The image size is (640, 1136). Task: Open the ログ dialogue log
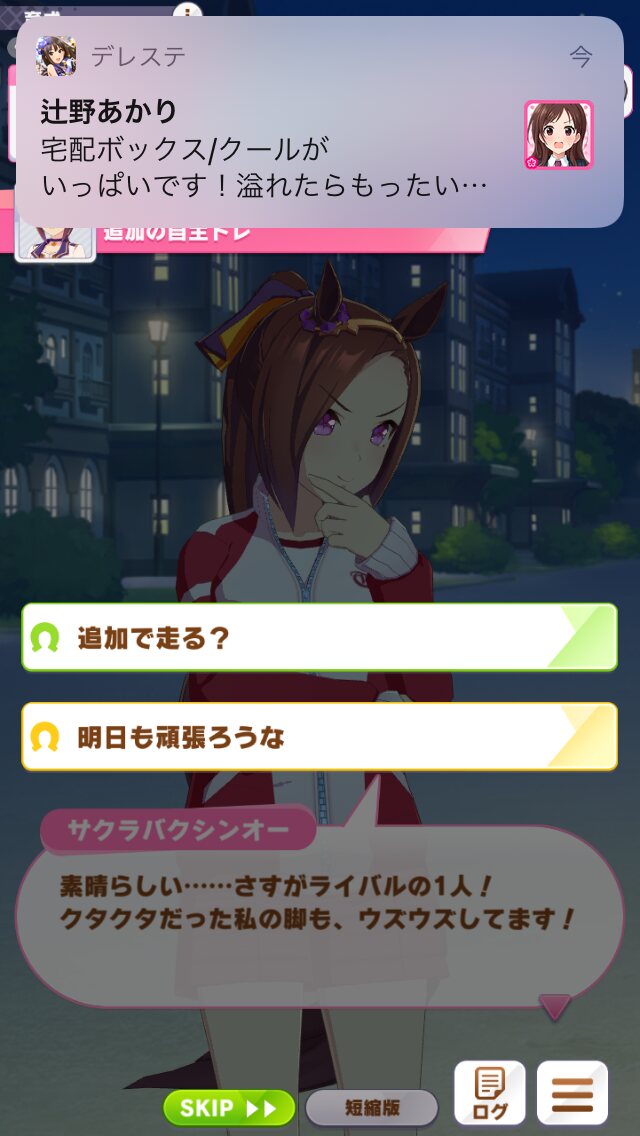(x=489, y=1093)
